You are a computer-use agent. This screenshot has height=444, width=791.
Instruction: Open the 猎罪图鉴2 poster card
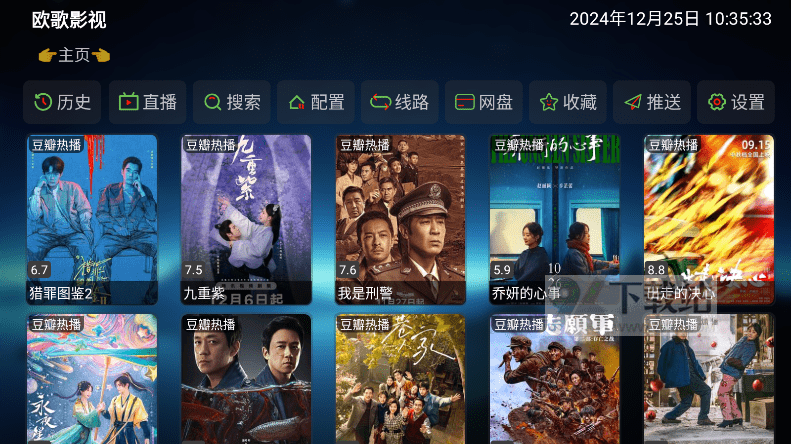[x=91, y=219]
